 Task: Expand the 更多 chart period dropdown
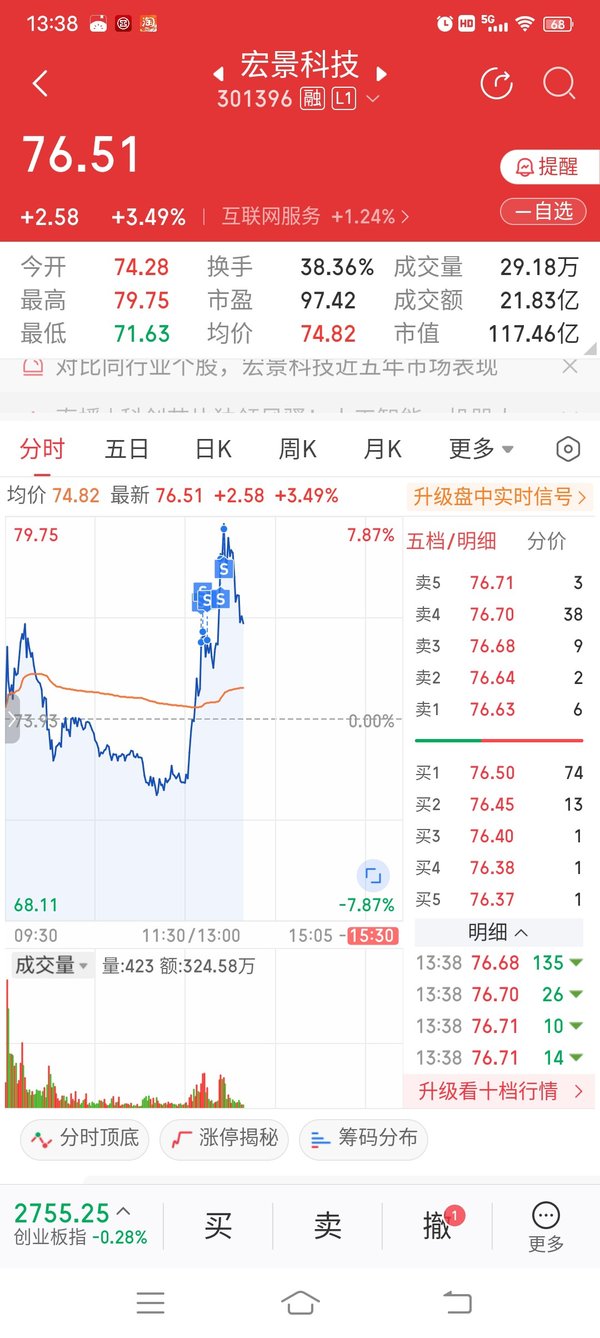[x=481, y=449]
